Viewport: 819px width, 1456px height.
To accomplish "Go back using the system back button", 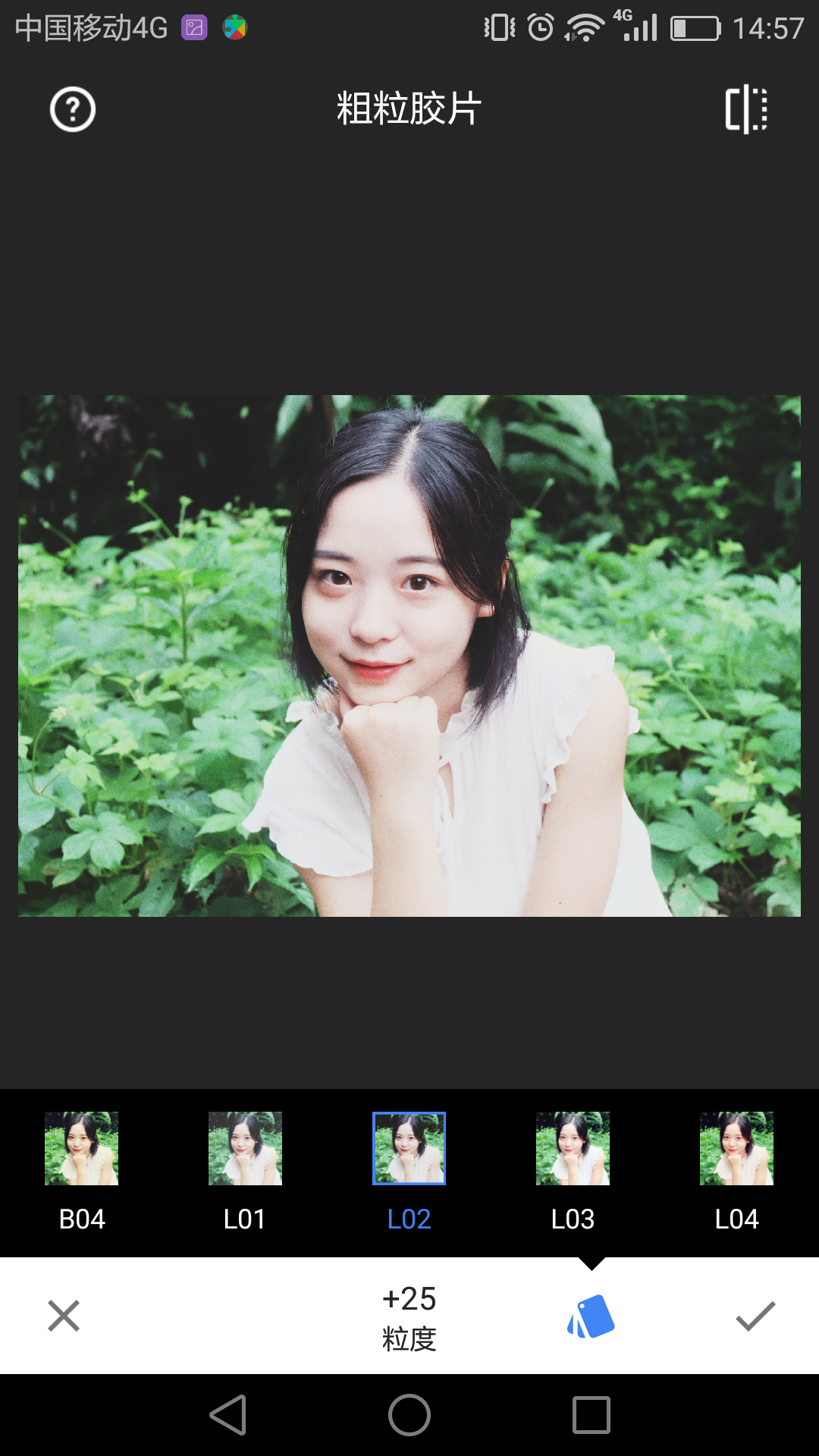I will tap(228, 1415).
